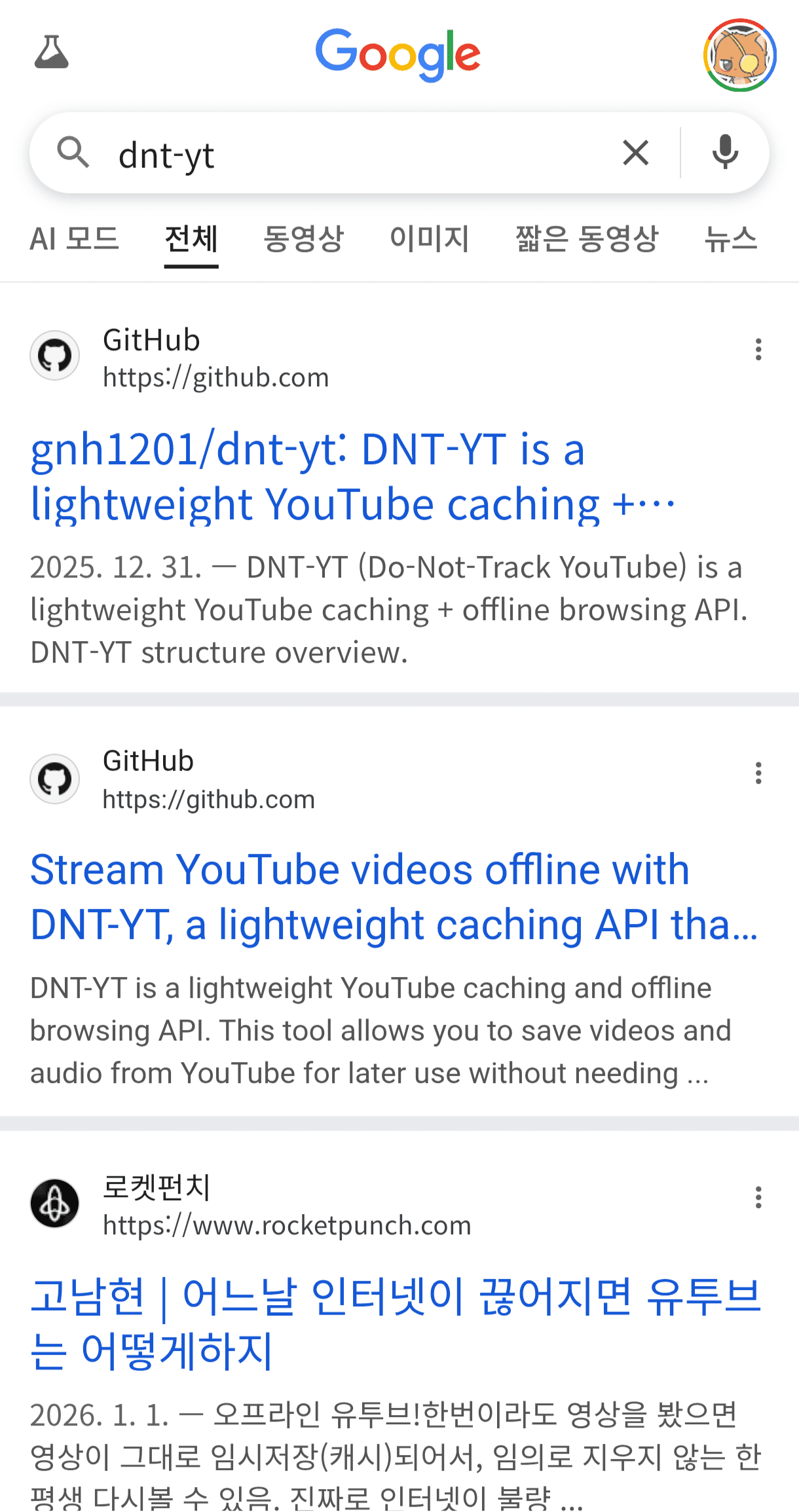Start a voice search with the microphone
Image resolution: width=799 pixels, height=1512 pixels.
pyautogui.click(x=725, y=153)
